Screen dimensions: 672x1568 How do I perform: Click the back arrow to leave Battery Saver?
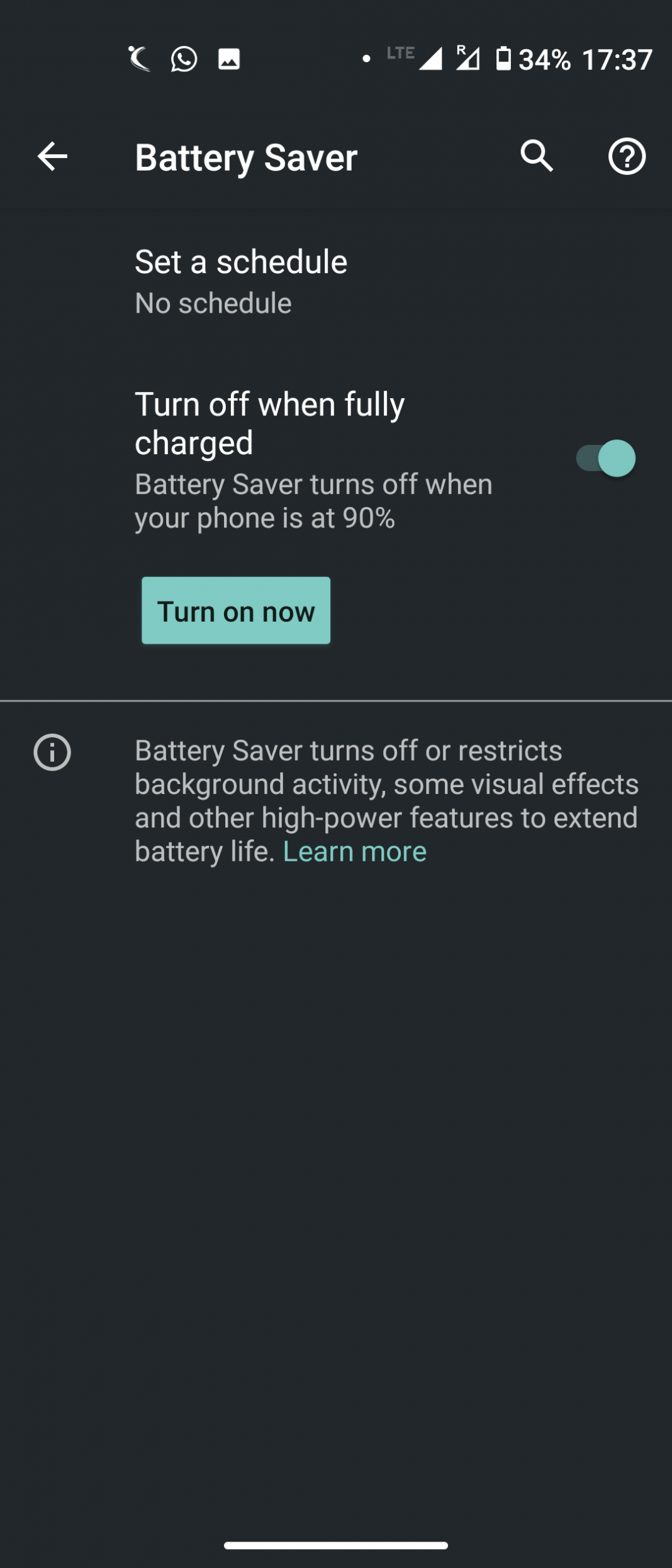(x=52, y=157)
